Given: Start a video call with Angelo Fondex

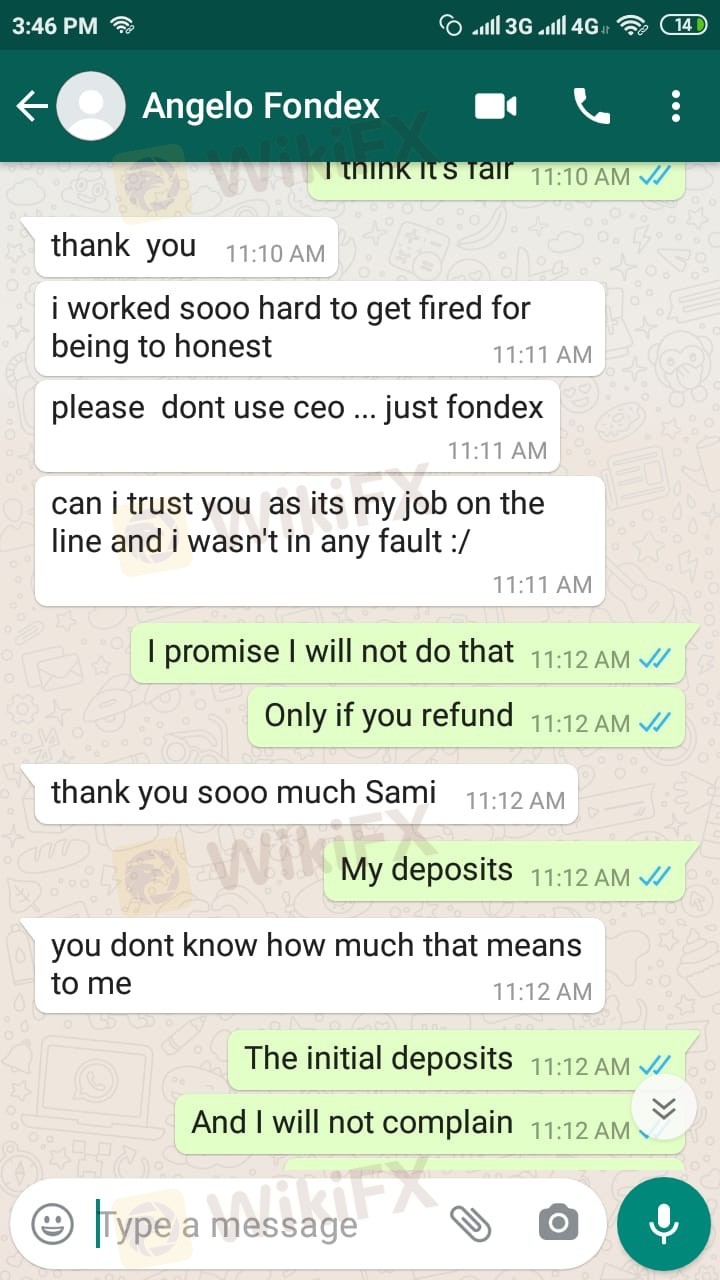Looking at the screenshot, I should (x=496, y=106).
